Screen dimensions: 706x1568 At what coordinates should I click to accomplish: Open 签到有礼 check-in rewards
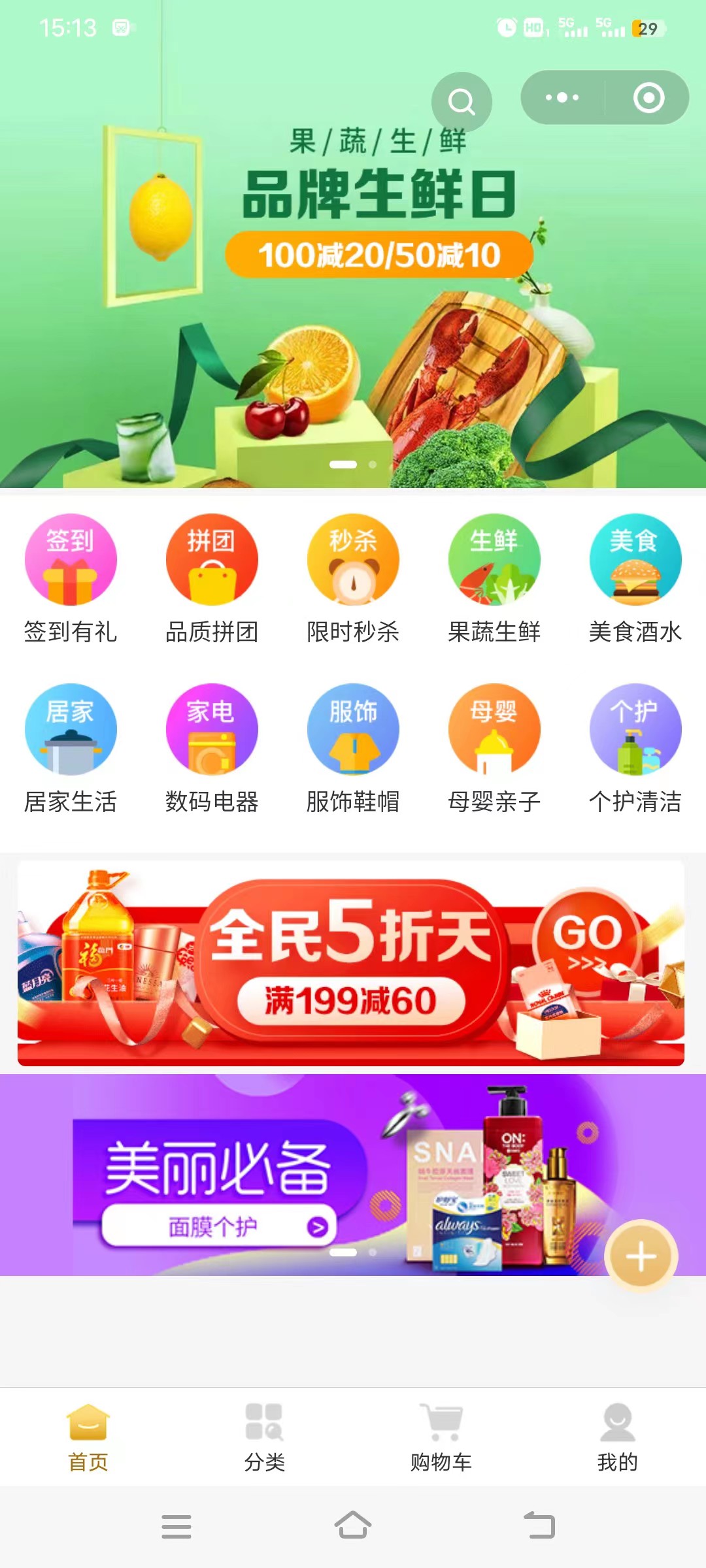[x=71, y=579]
